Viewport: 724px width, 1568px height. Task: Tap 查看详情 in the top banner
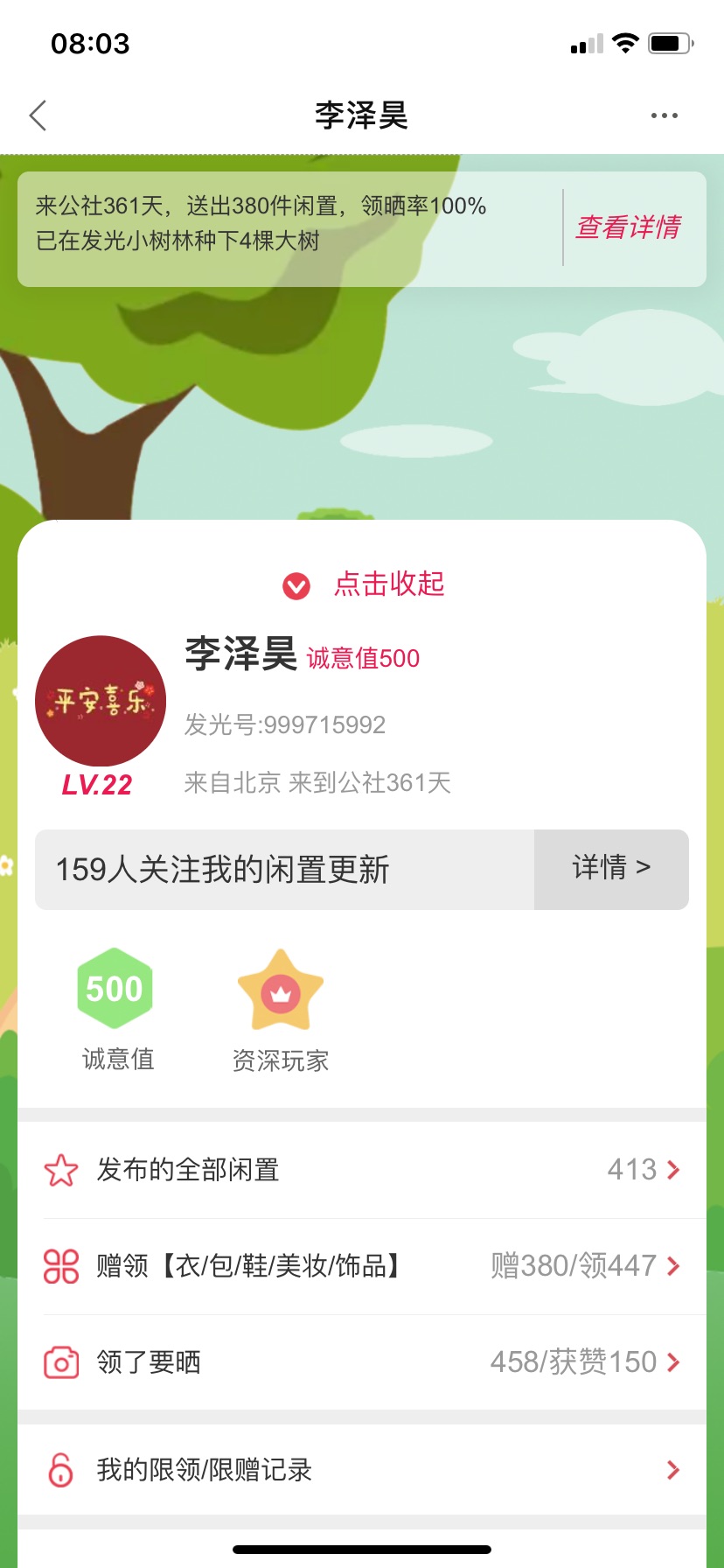coord(628,227)
